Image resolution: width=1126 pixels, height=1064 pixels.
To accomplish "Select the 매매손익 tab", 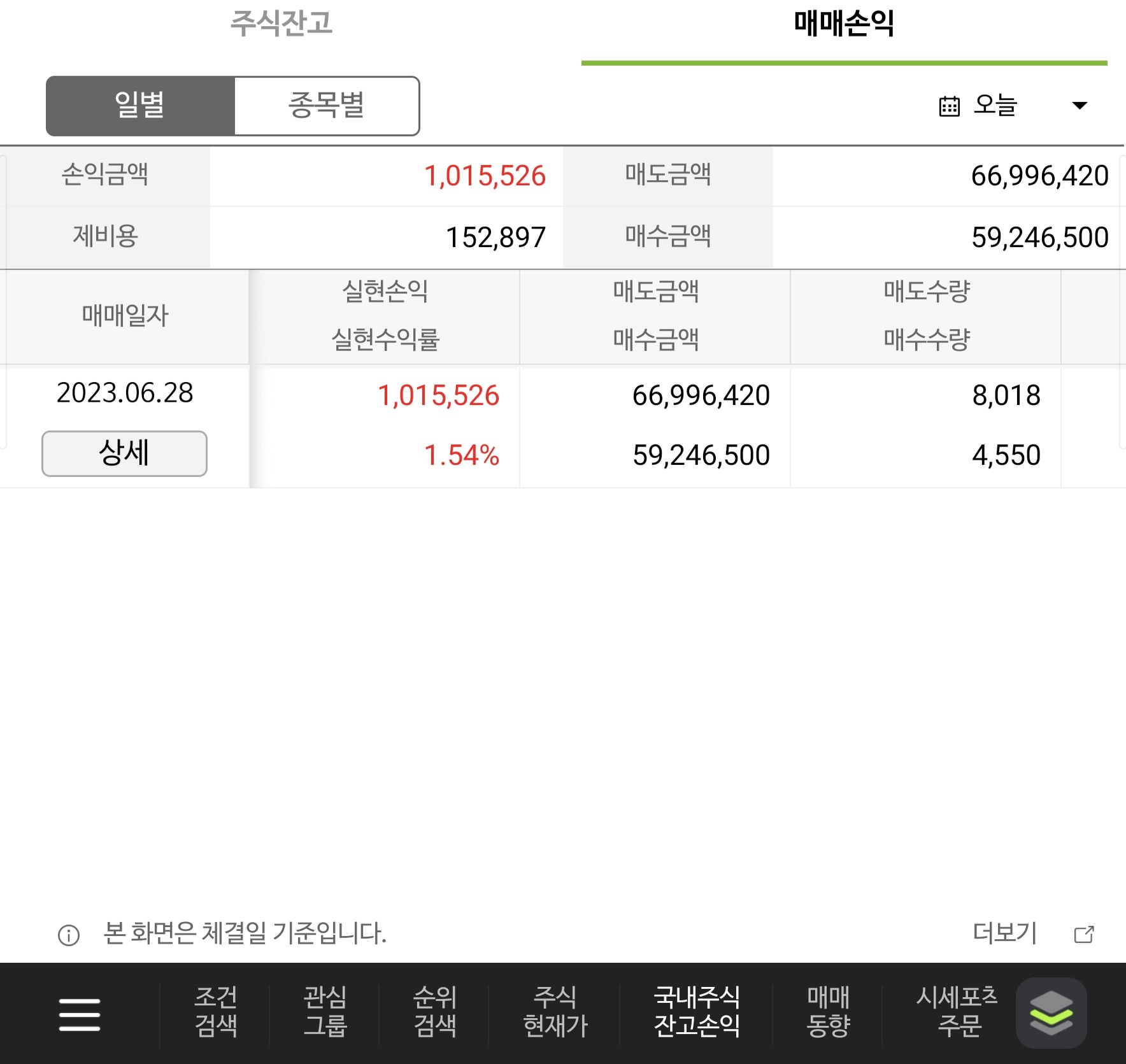I will pyautogui.click(x=843, y=24).
